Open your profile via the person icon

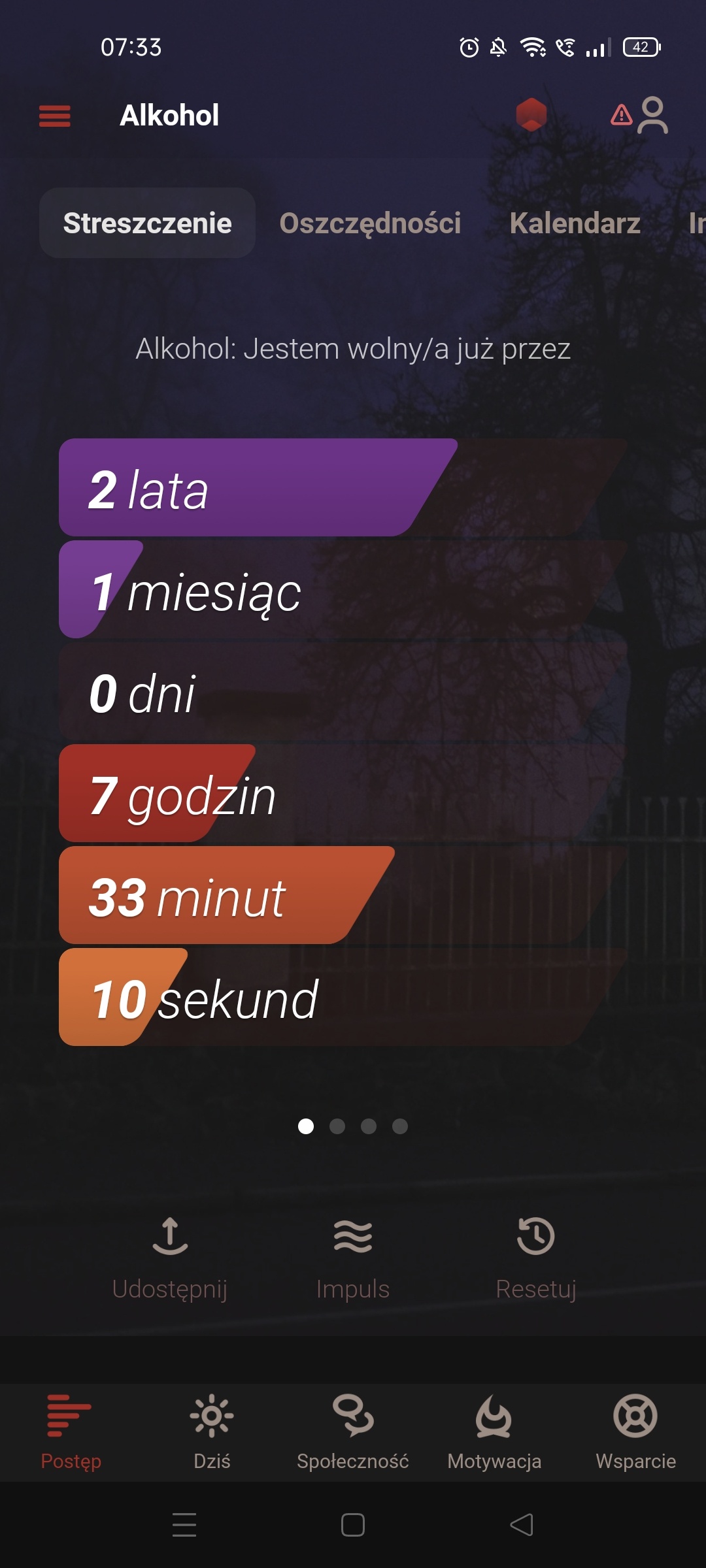653,115
